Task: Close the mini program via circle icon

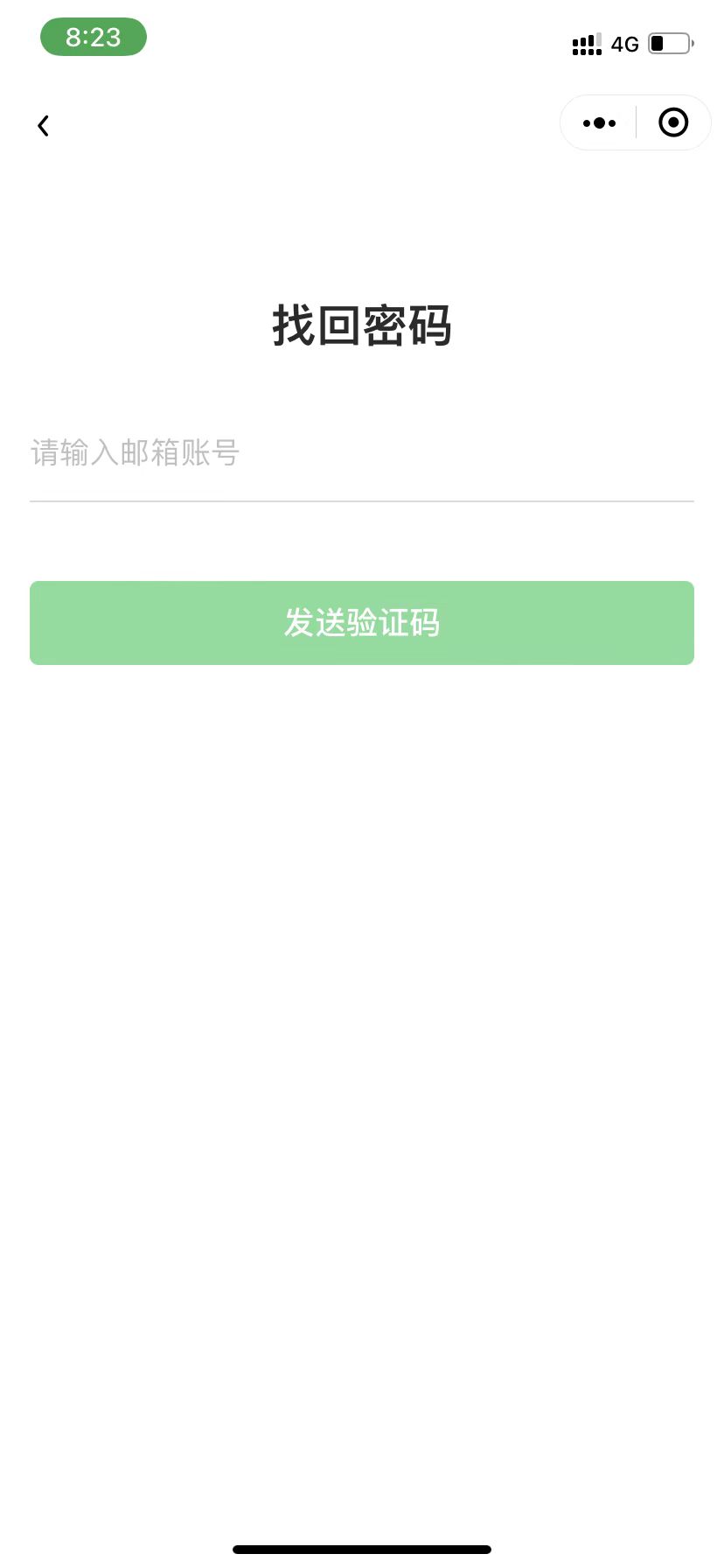Action: (673, 122)
